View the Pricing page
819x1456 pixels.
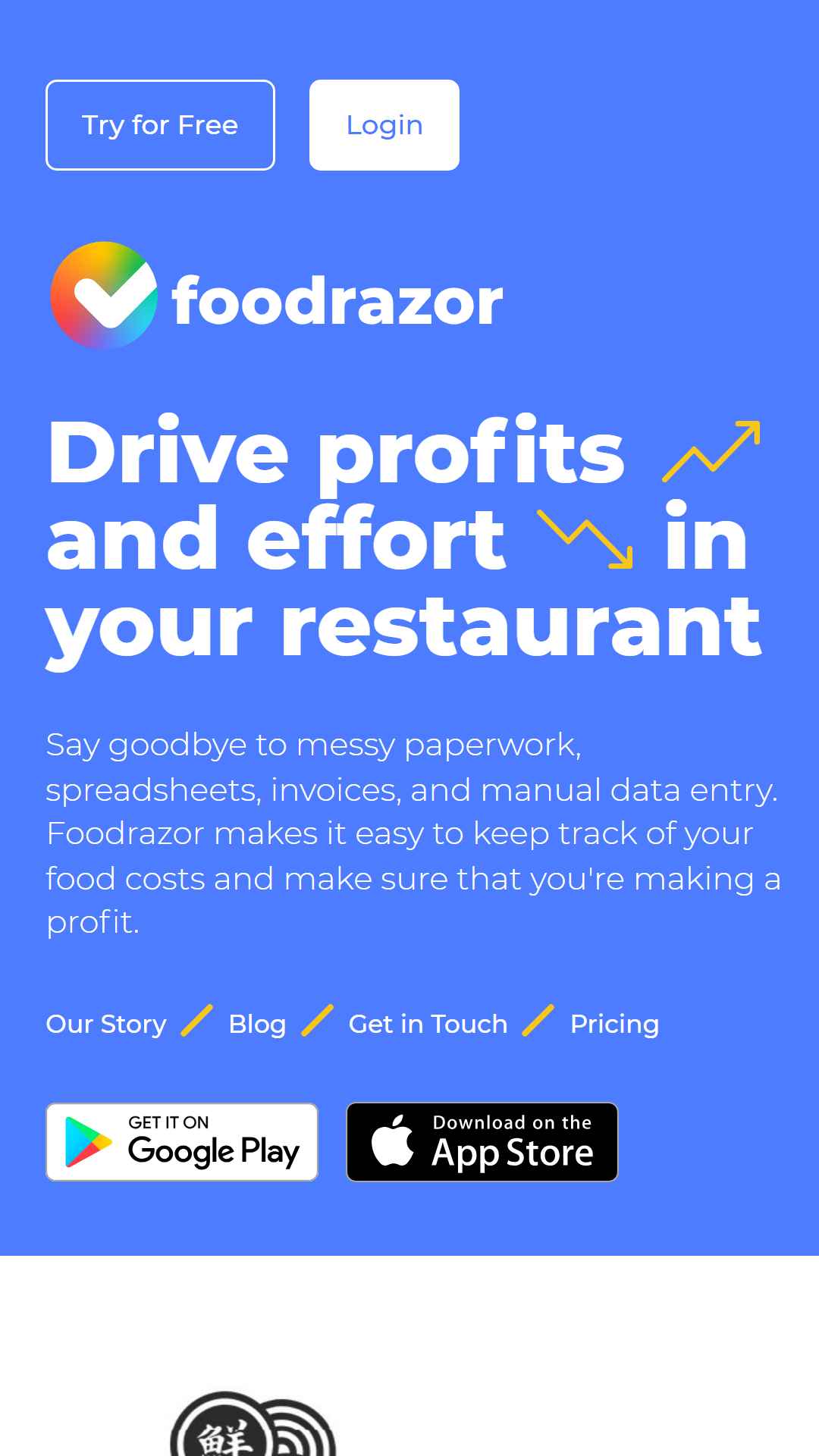614,1024
